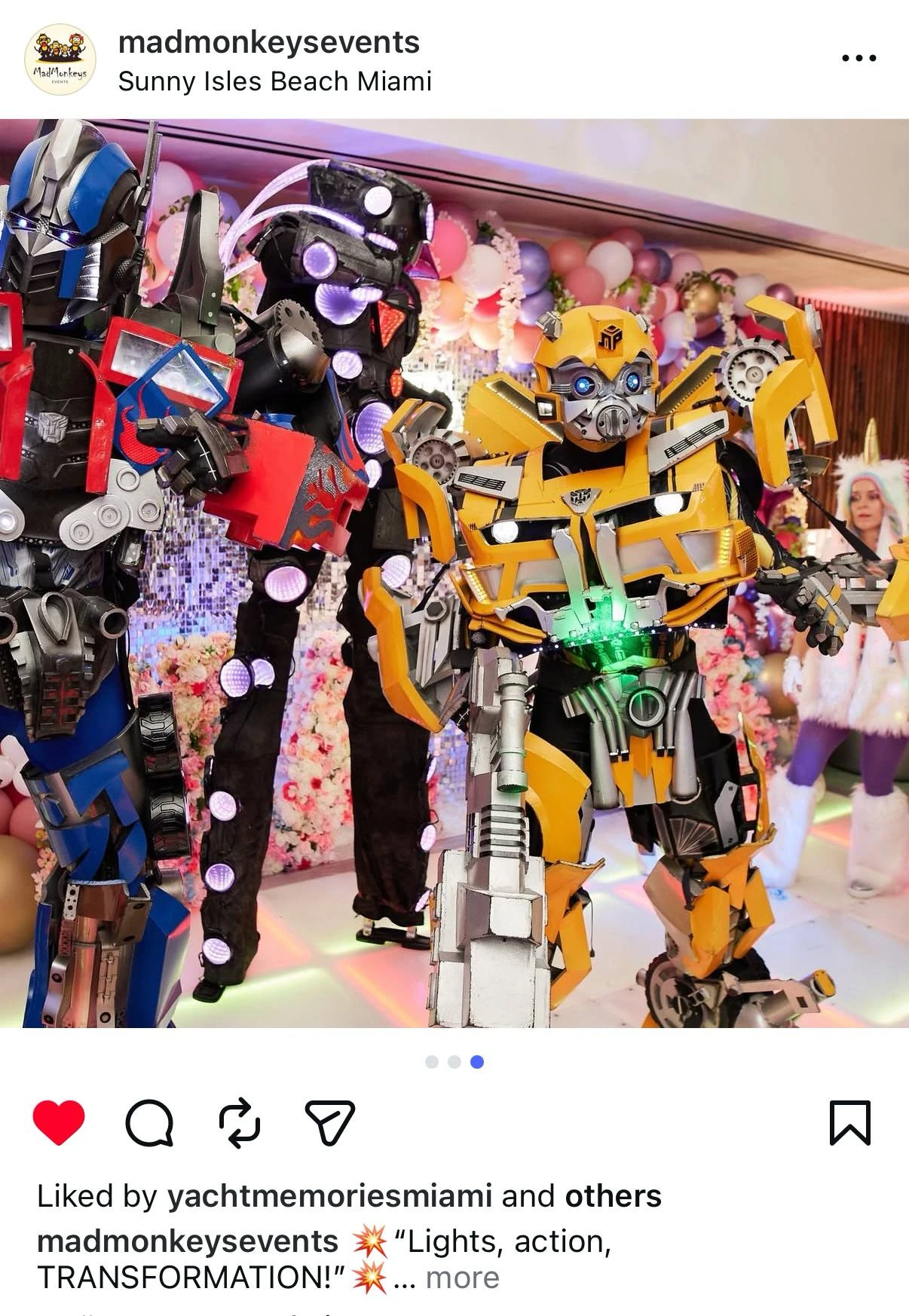
Task: Share the post via paper plane icon
Action: 329,1123
